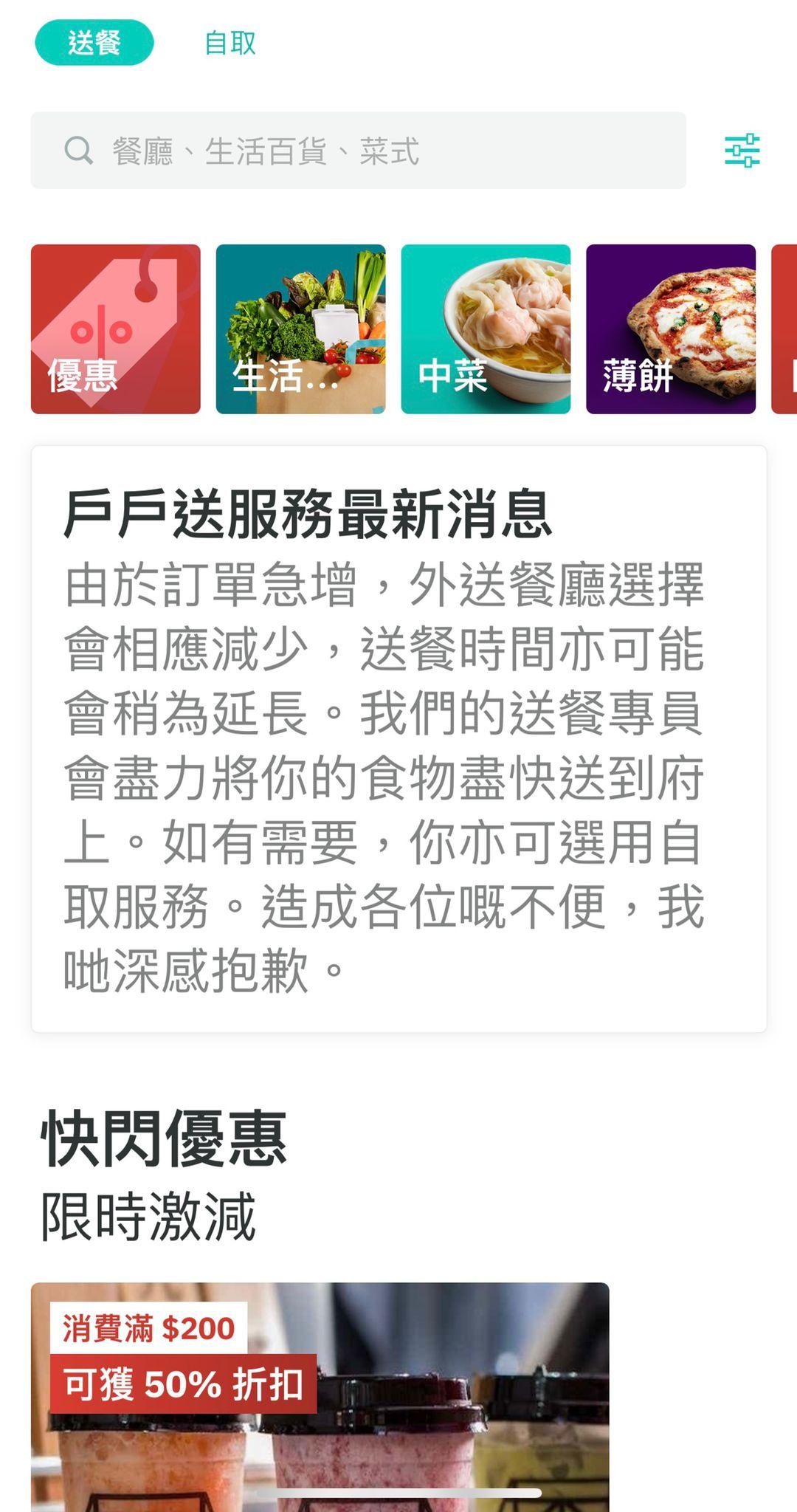This screenshot has width=797, height=1512.
Task: View the 薄餅 pizza category
Action: coord(671,329)
